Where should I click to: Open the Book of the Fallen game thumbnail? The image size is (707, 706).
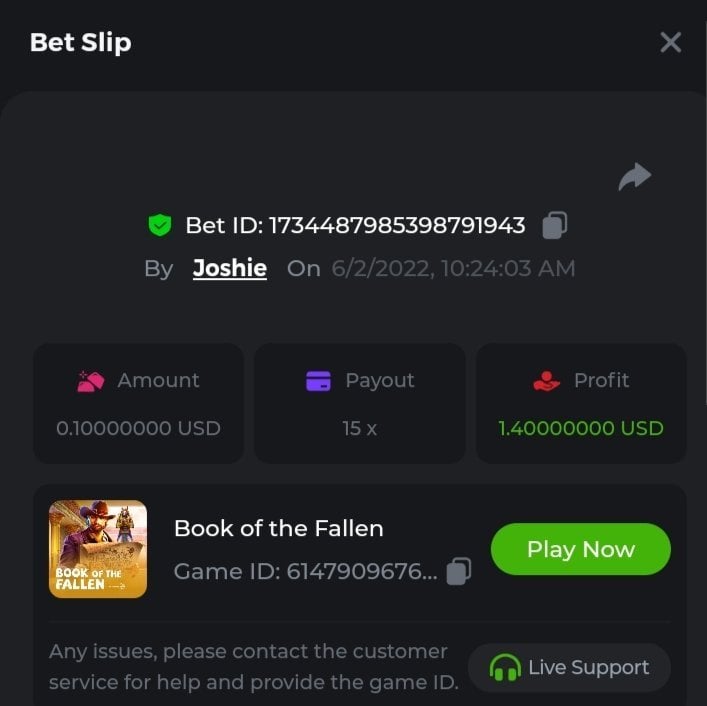pyautogui.click(x=98, y=549)
